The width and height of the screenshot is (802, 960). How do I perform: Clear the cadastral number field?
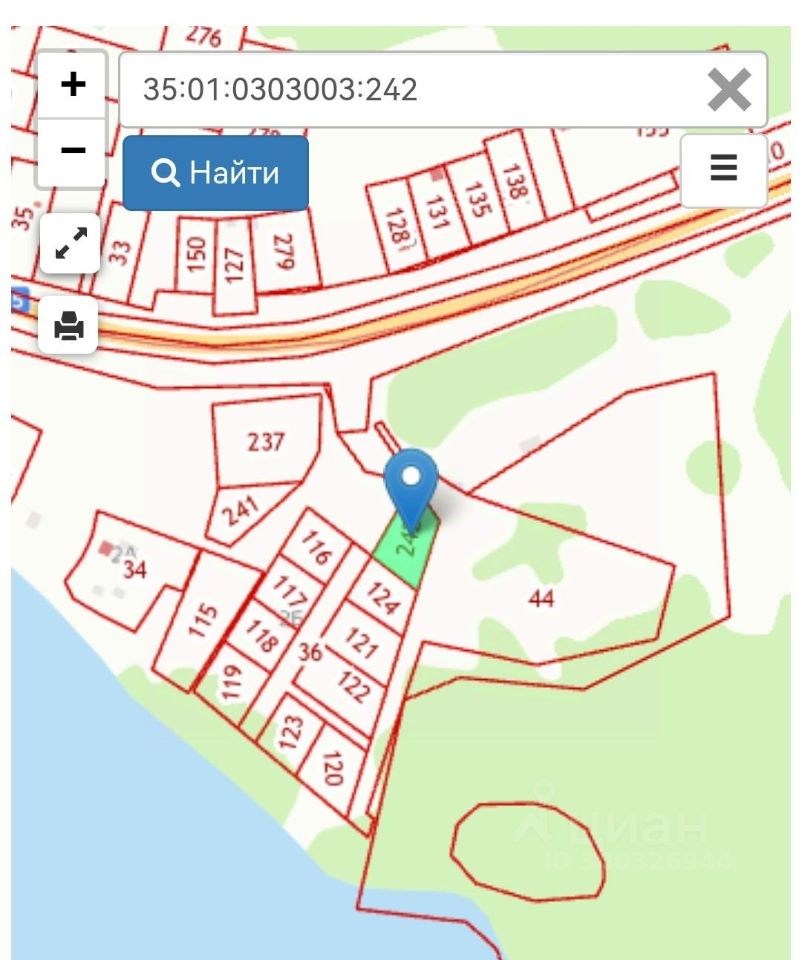click(x=729, y=90)
